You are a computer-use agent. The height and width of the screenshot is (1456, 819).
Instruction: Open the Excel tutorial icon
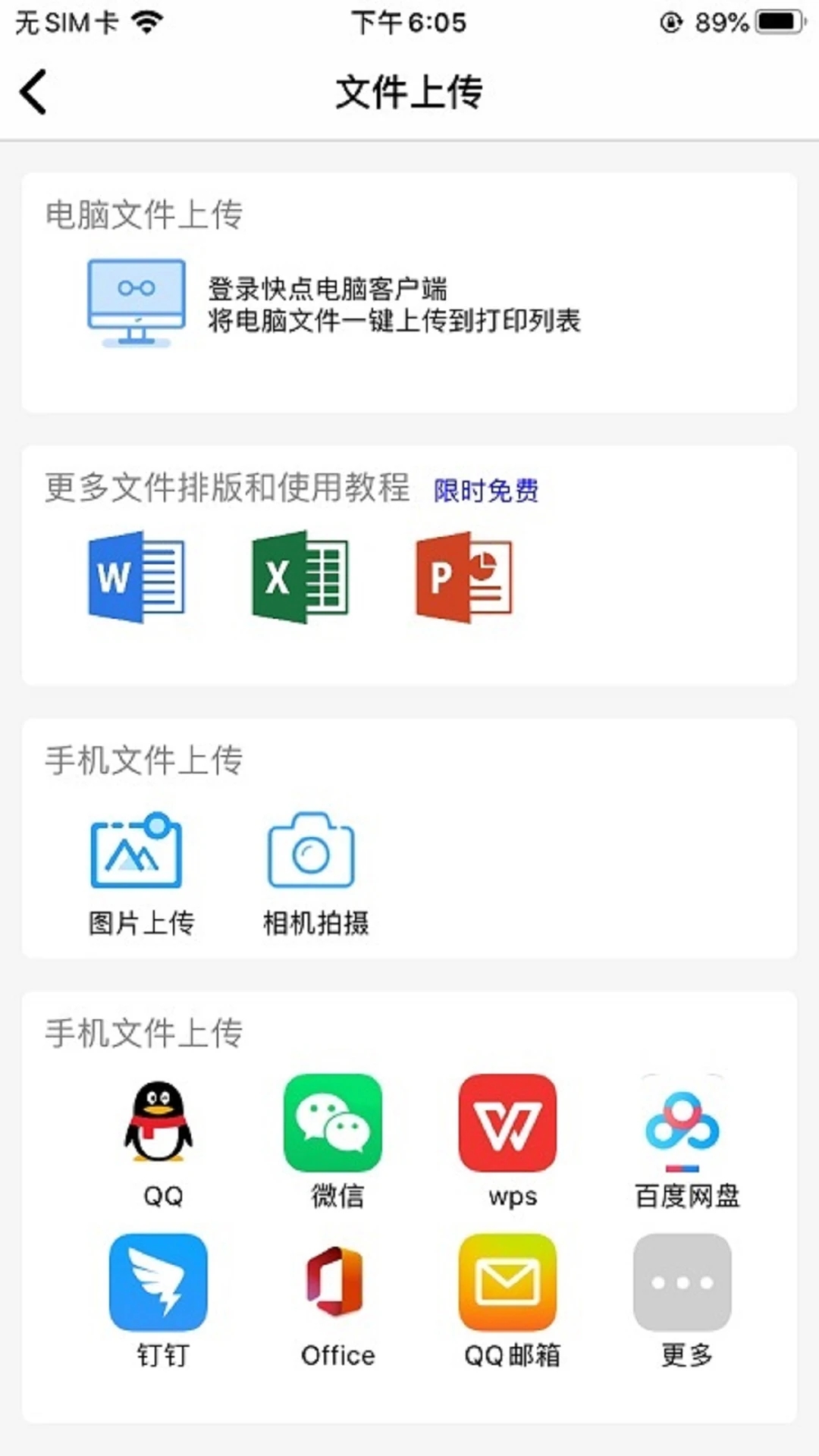pos(300,576)
